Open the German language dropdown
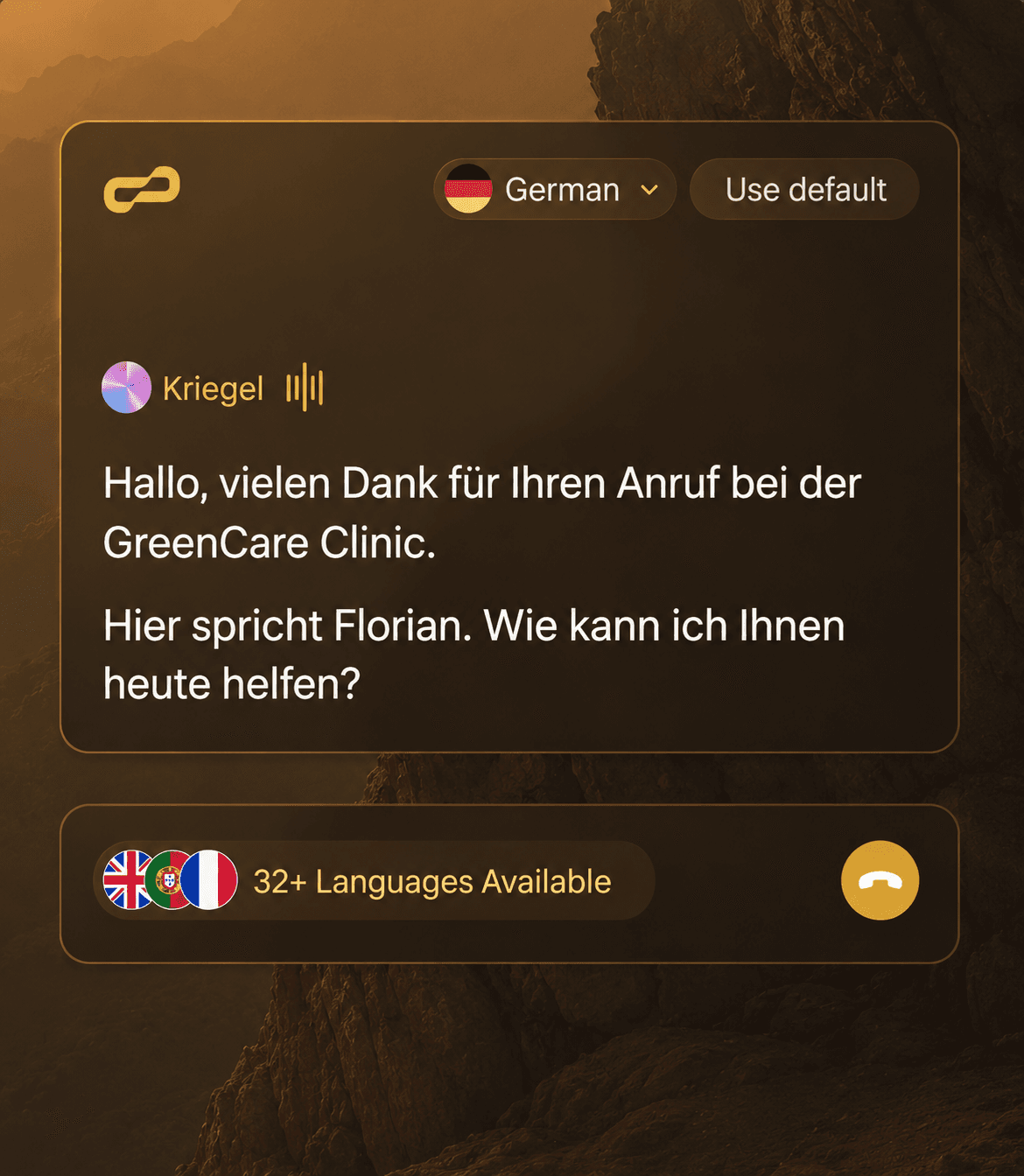This screenshot has width=1024, height=1176. tap(555, 189)
